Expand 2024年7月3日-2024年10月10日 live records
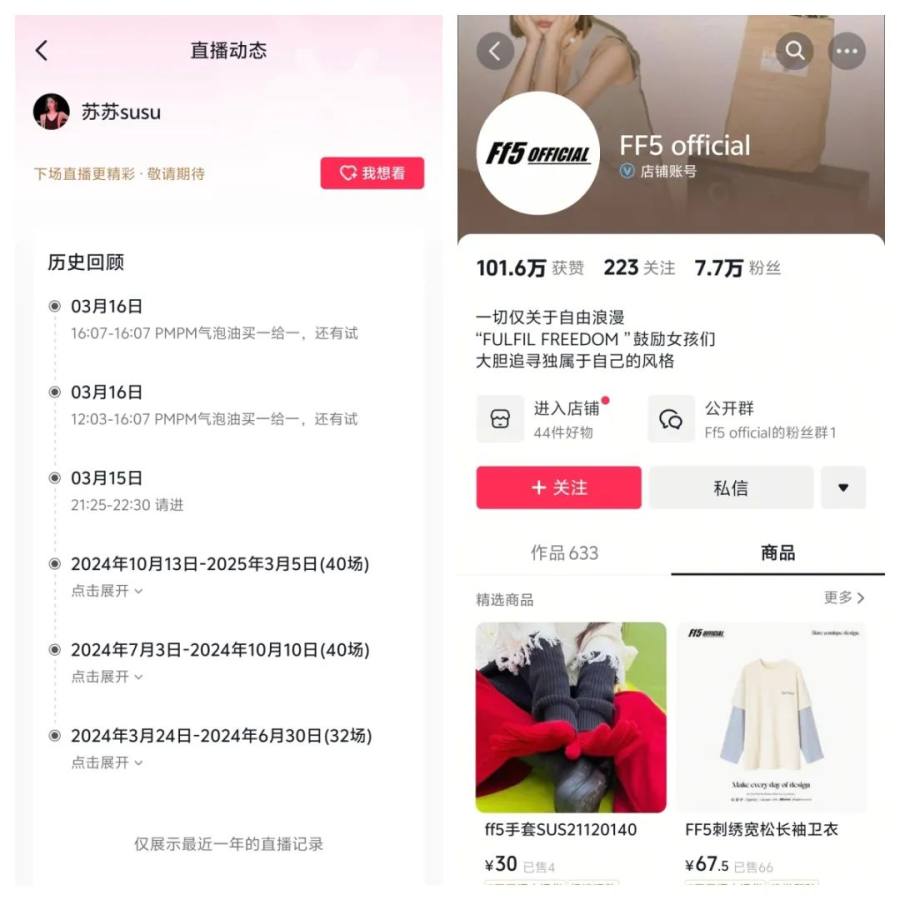 coord(107,677)
